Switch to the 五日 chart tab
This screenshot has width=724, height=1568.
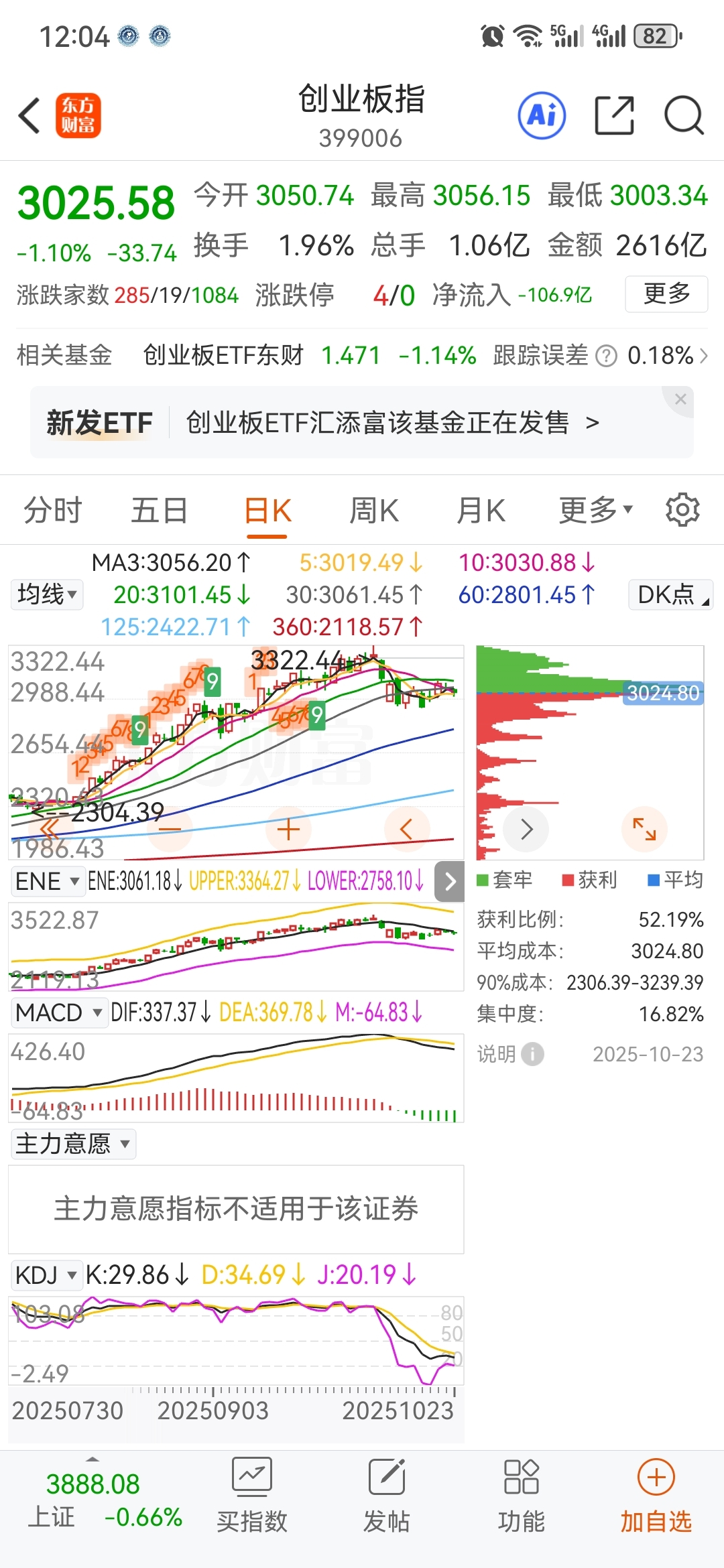click(159, 511)
